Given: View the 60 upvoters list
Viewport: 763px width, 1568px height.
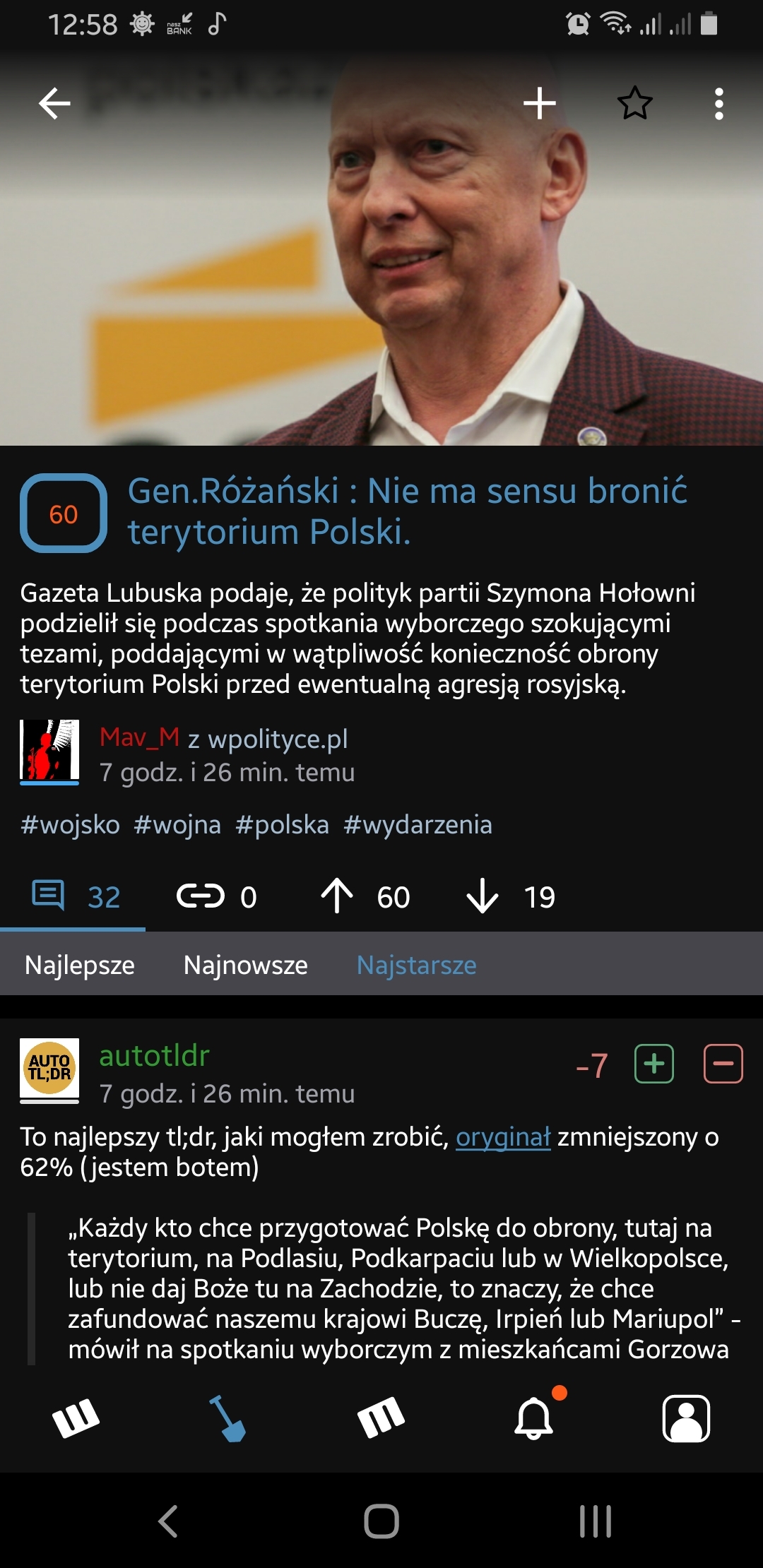Looking at the screenshot, I should click(x=365, y=896).
